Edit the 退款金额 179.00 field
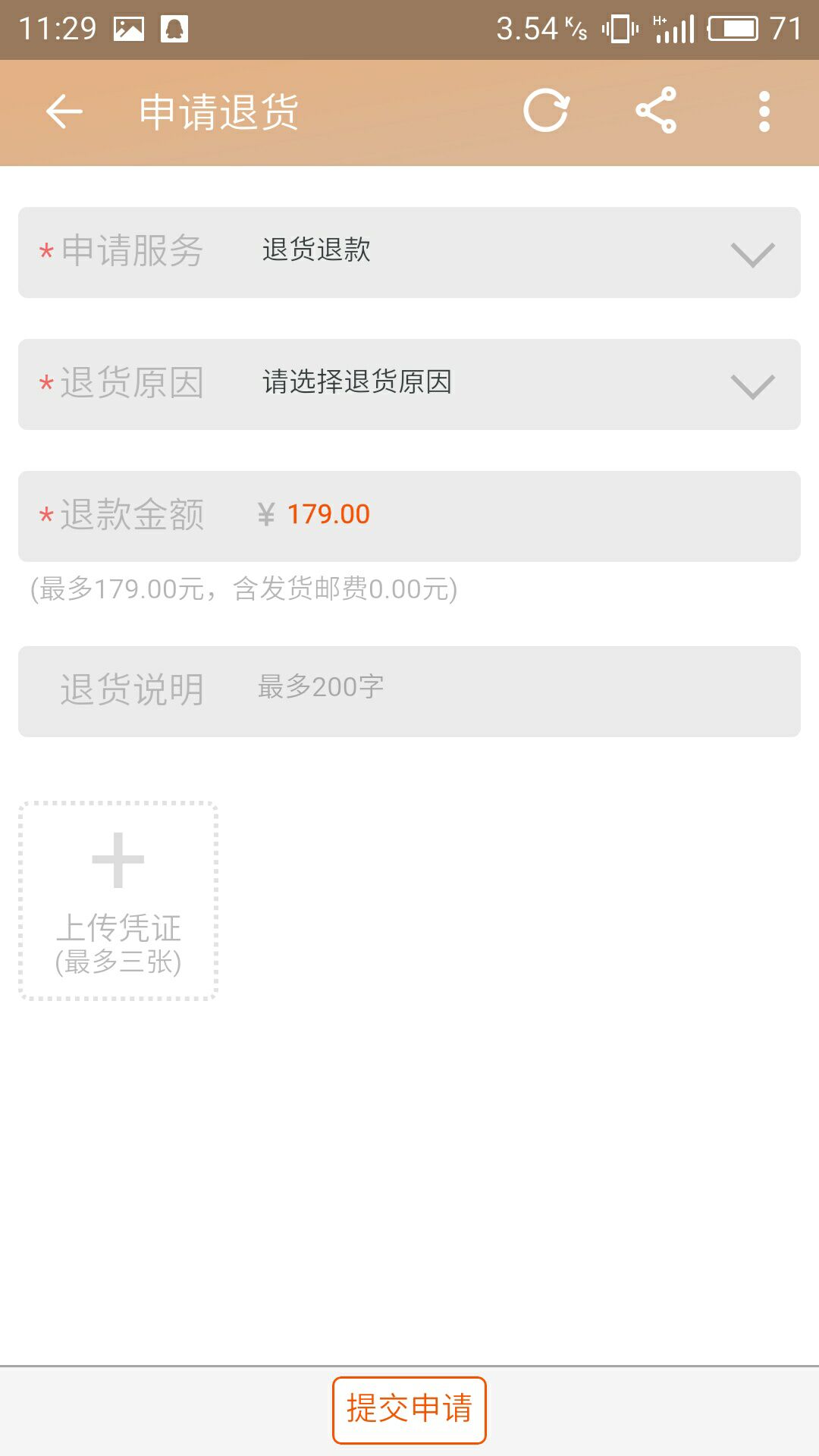Viewport: 819px width, 1456px height. click(409, 516)
